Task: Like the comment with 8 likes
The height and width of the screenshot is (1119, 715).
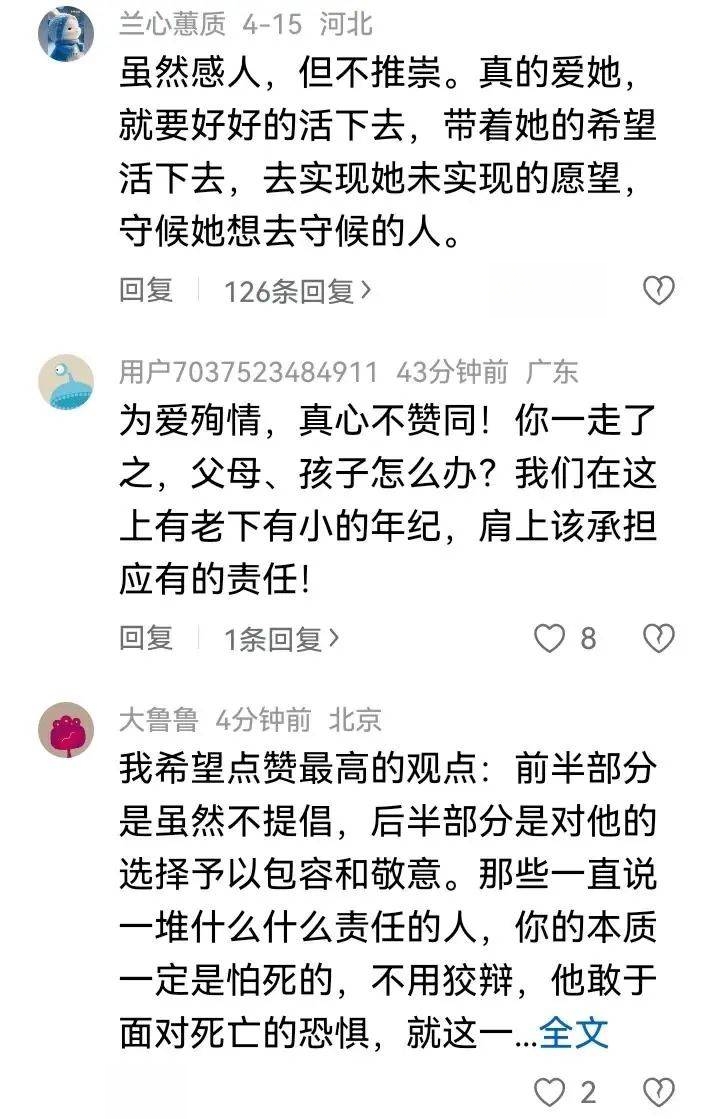Action: click(550, 638)
